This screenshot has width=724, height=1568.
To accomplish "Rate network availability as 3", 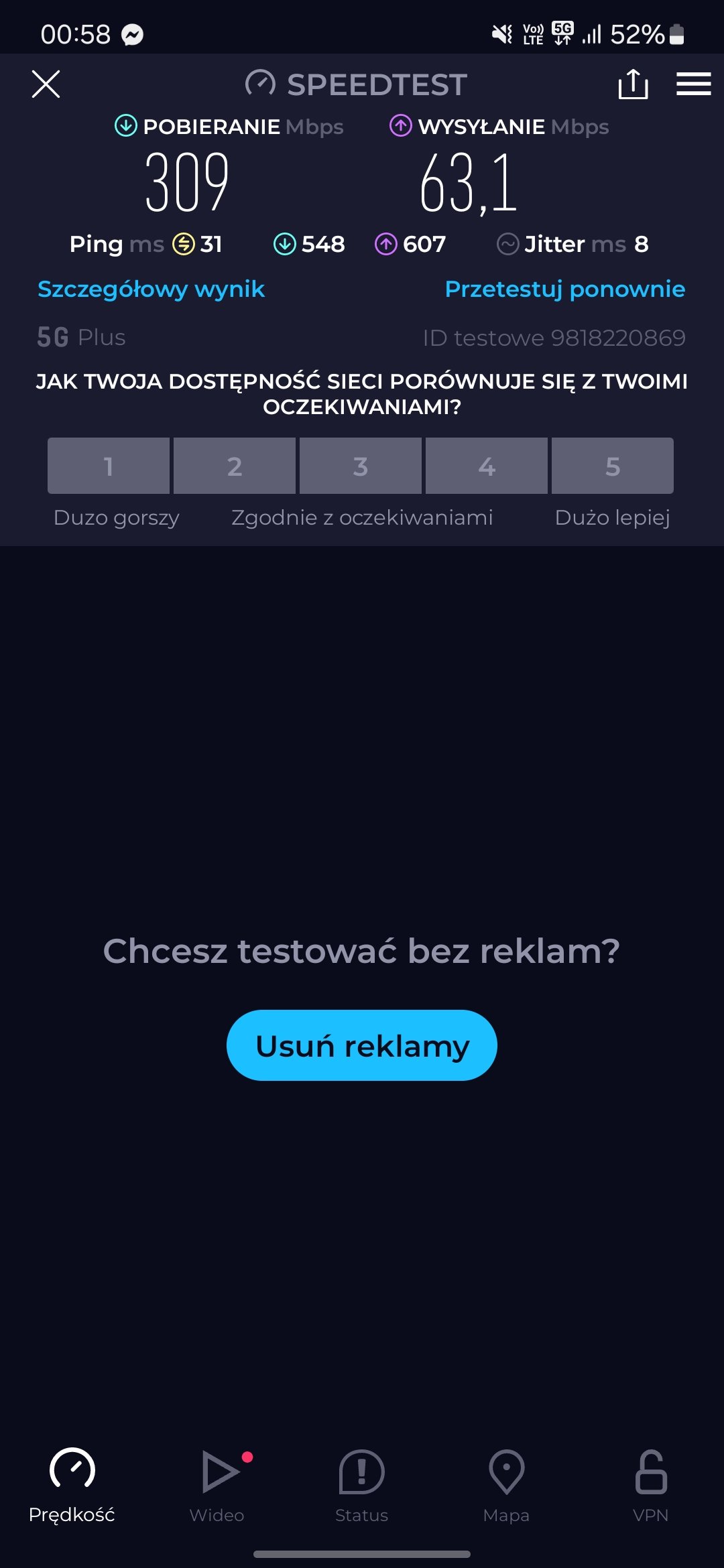I will click(361, 466).
